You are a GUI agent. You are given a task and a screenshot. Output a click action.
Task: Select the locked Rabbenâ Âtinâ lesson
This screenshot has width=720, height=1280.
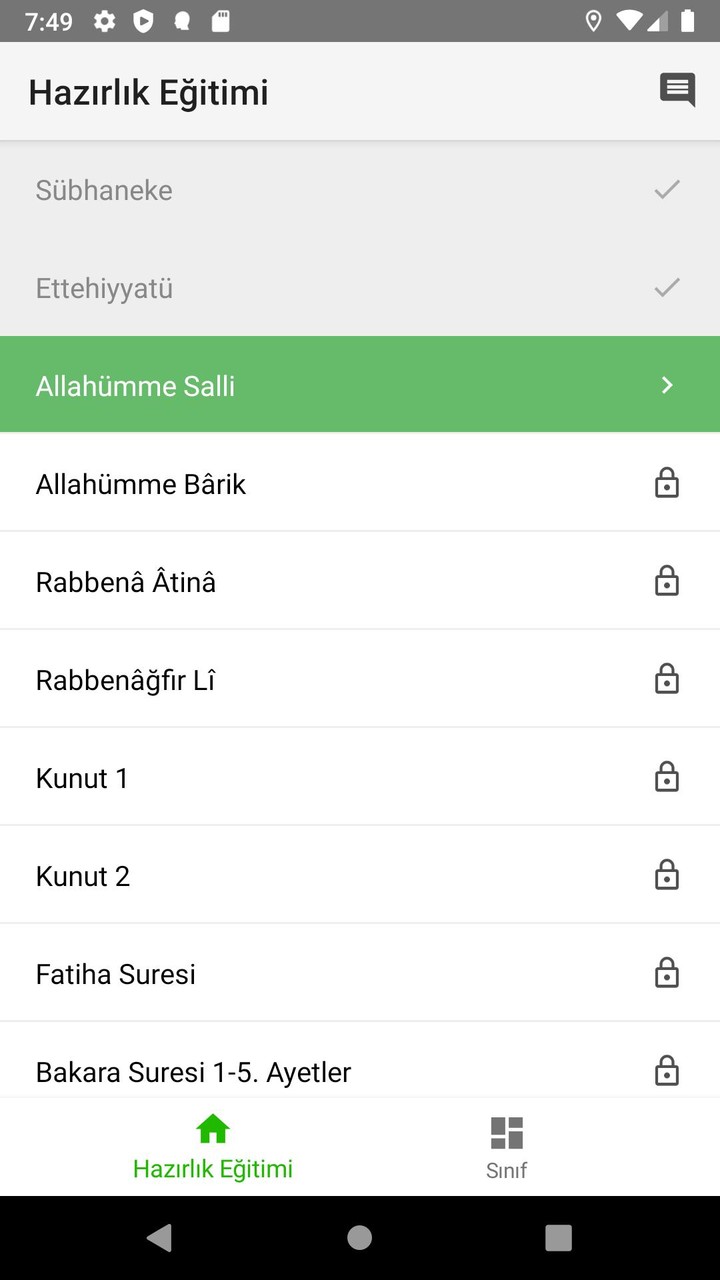(x=360, y=582)
